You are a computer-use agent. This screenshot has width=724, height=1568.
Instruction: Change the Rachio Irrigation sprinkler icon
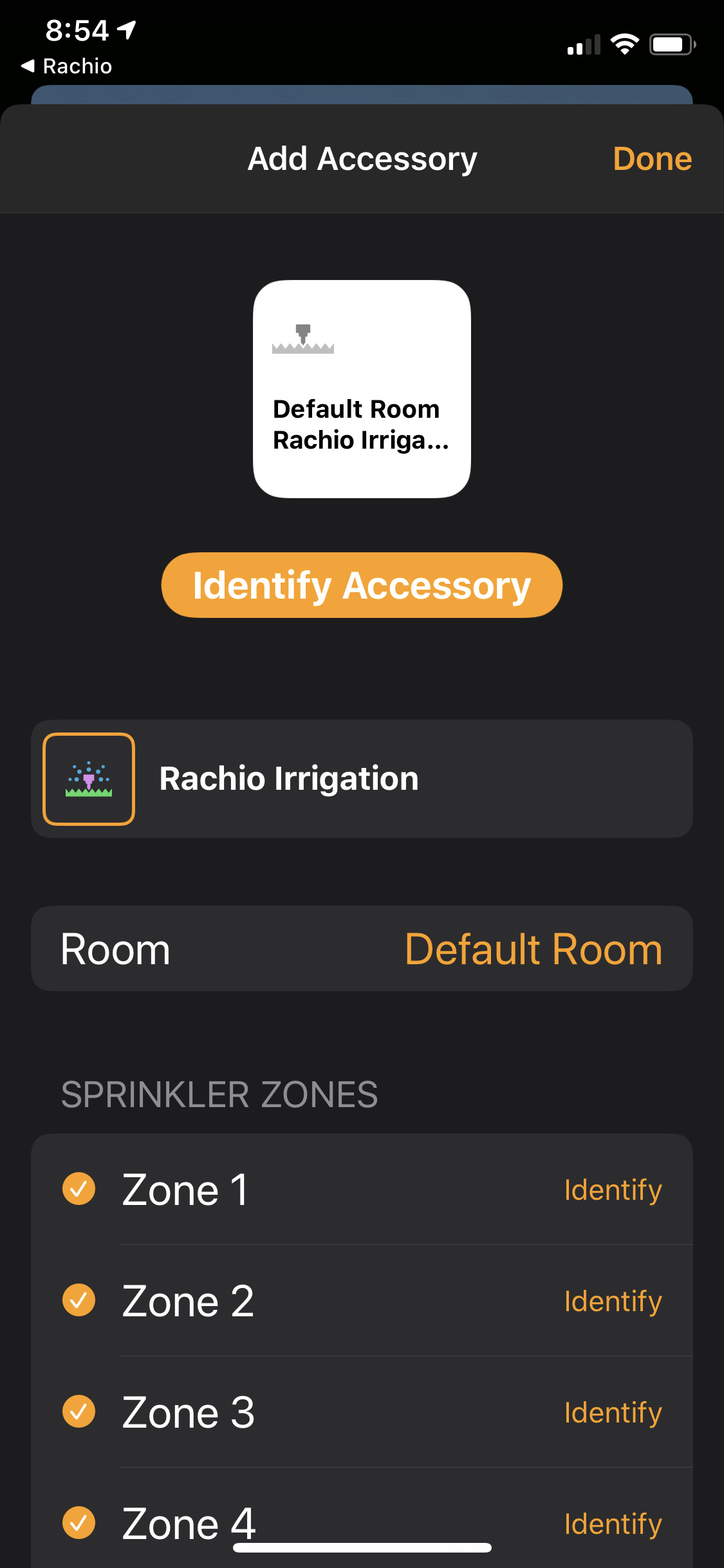tap(89, 779)
